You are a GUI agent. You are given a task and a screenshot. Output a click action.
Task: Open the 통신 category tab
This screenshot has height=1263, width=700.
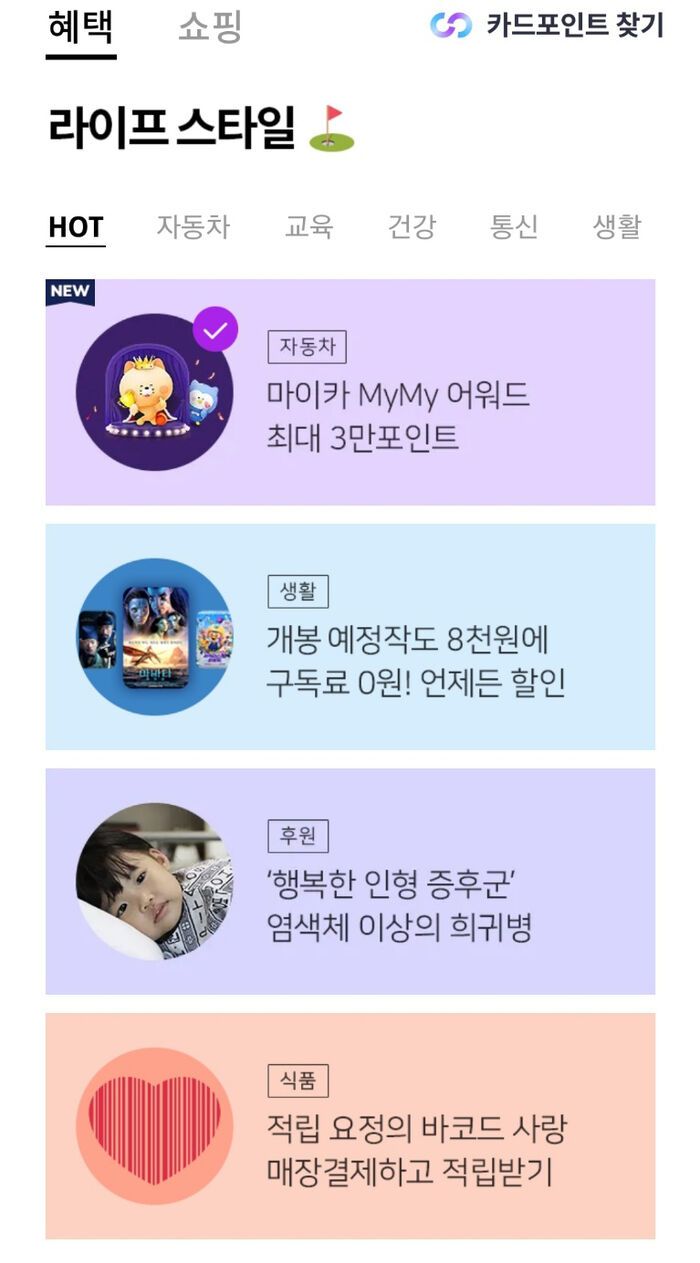pos(514,227)
